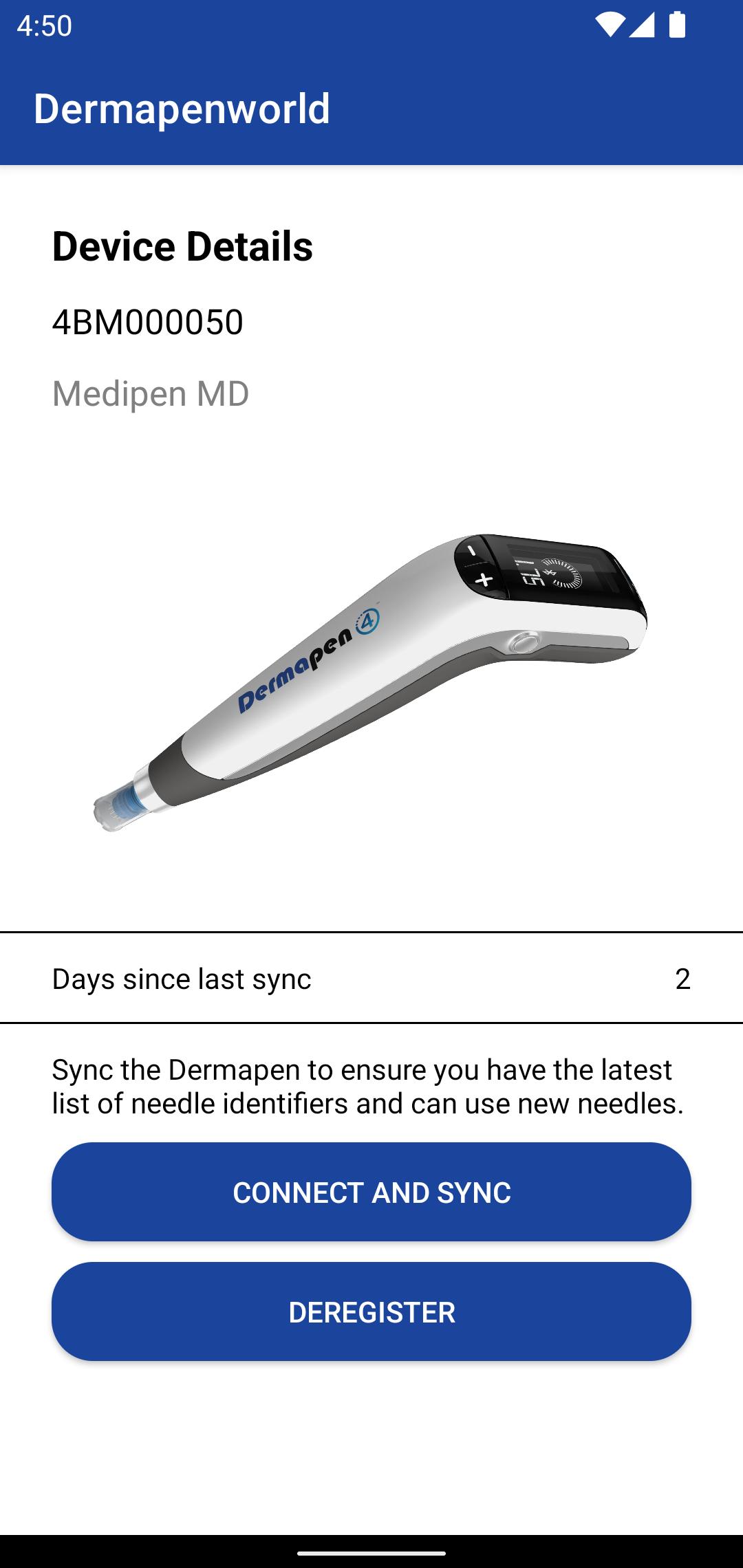Tap the Connect and Sync button
This screenshot has height=1568, width=743.
pyautogui.click(x=371, y=1192)
